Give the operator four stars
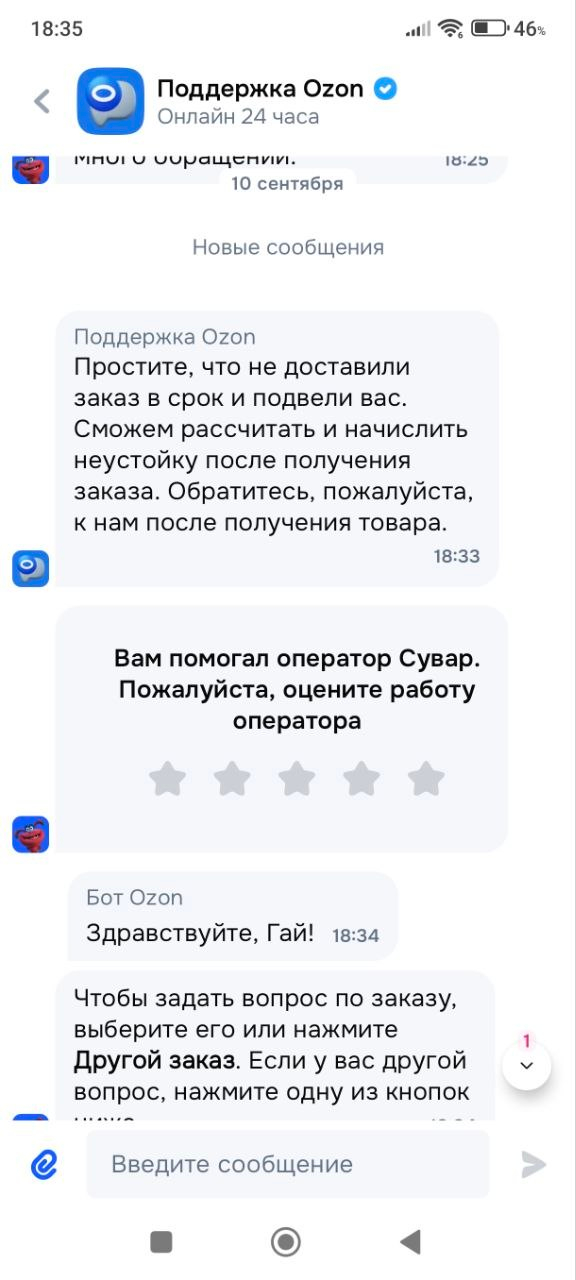Screen dimensions: 576x1280 point(362,778)
